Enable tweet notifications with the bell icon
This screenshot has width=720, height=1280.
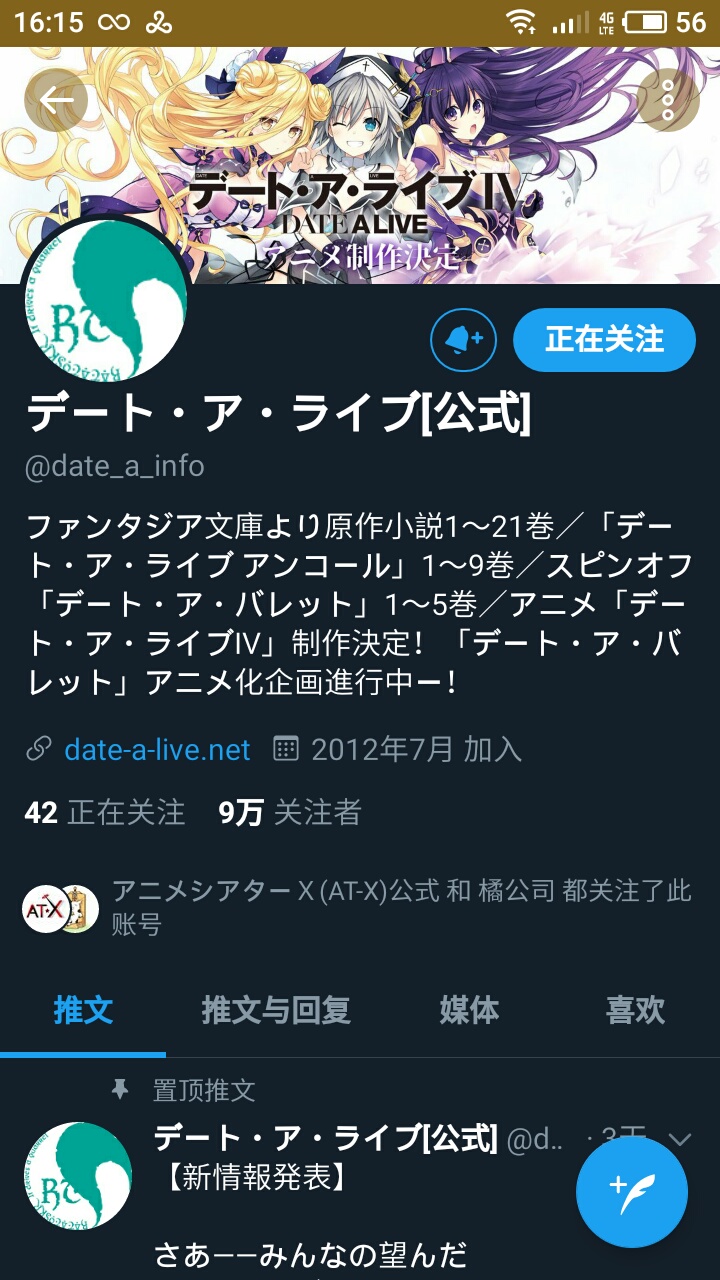click(463, 340)
